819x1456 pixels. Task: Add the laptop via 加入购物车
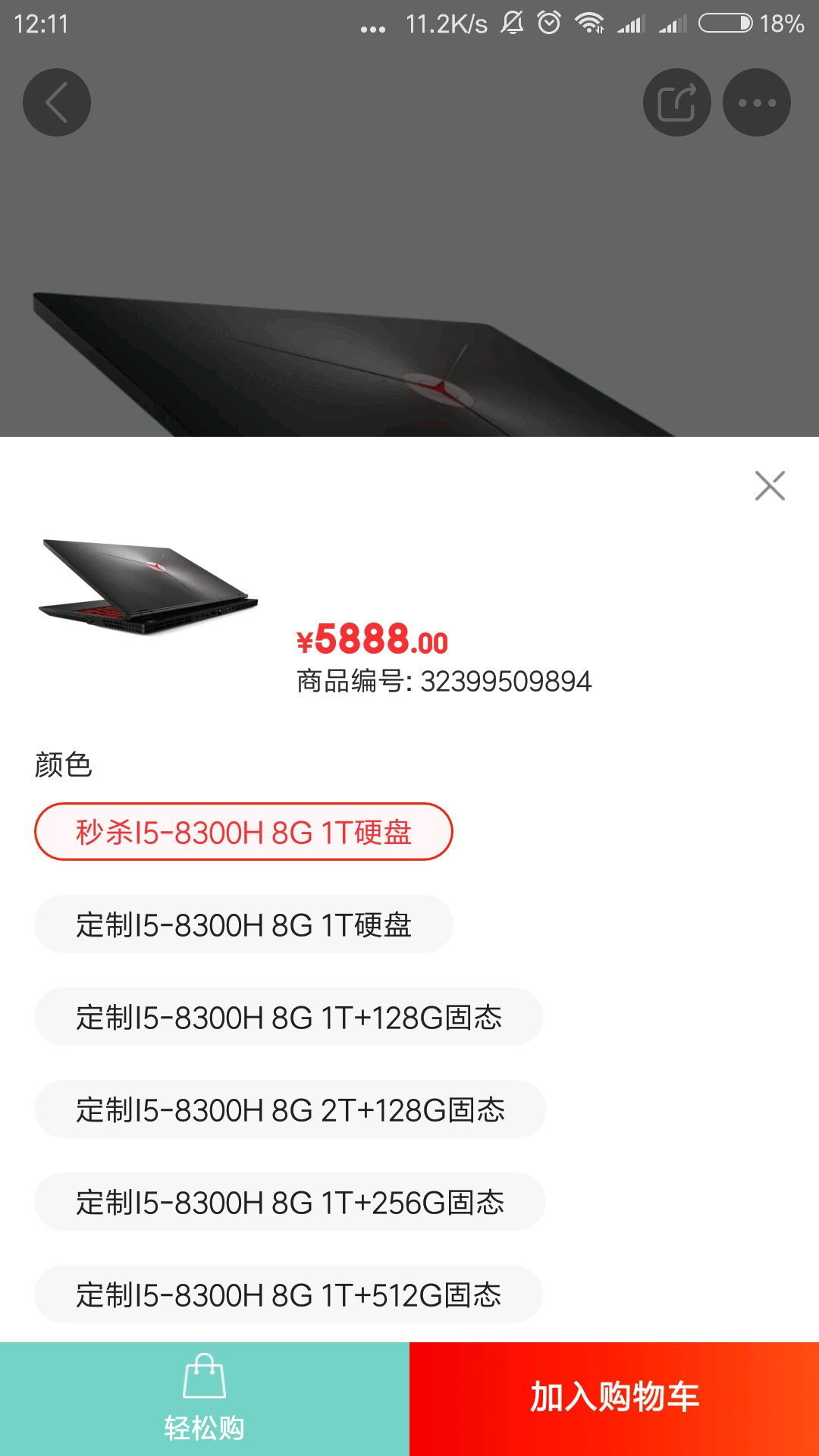(x=614, y=1399)
